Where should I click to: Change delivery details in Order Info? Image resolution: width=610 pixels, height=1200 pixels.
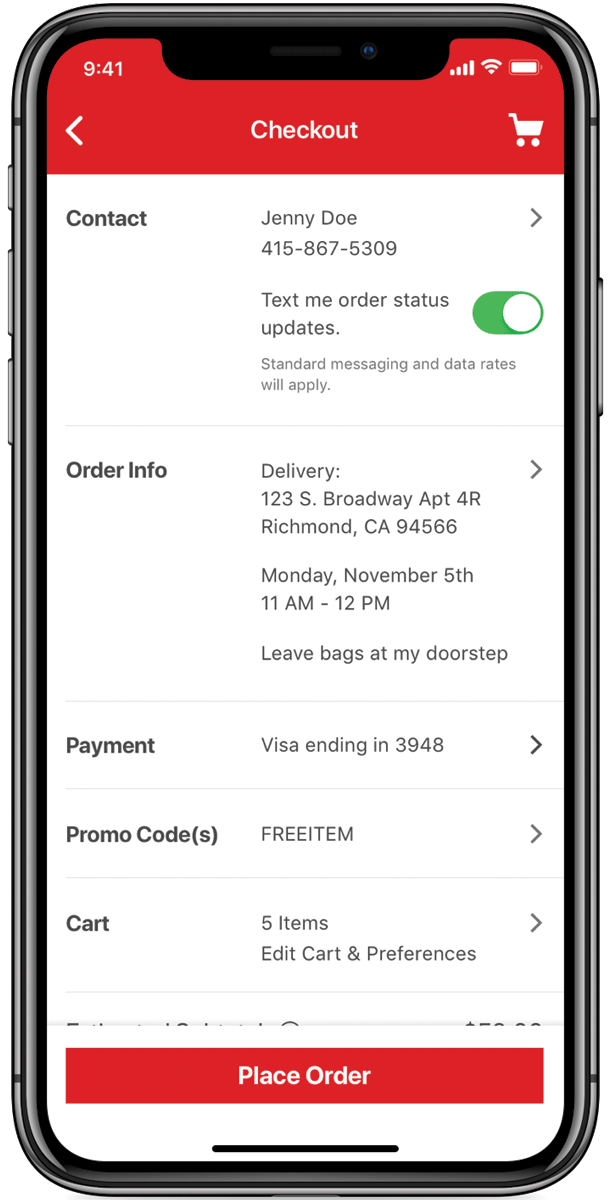[x=305, y=563]
